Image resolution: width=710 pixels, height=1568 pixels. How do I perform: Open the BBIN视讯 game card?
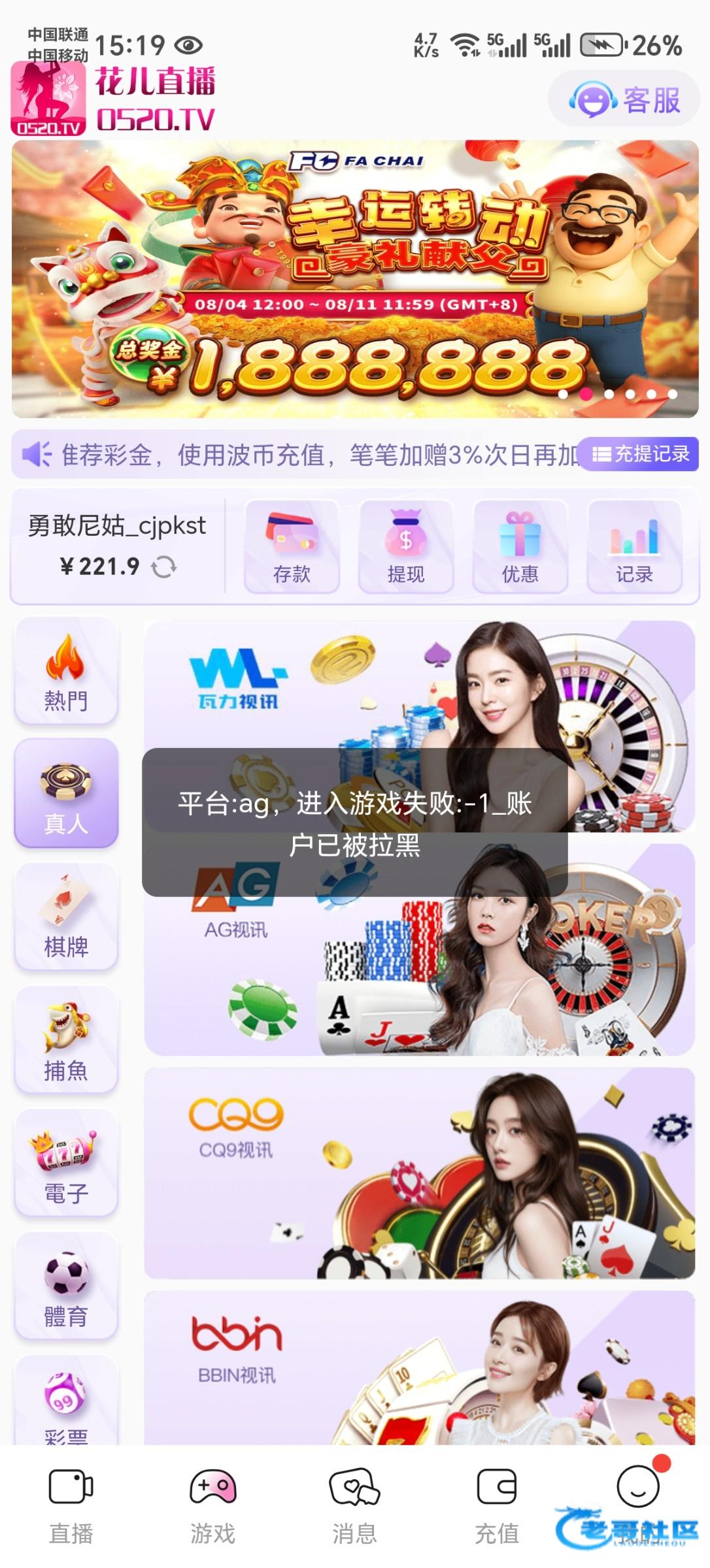(418, 1369)
